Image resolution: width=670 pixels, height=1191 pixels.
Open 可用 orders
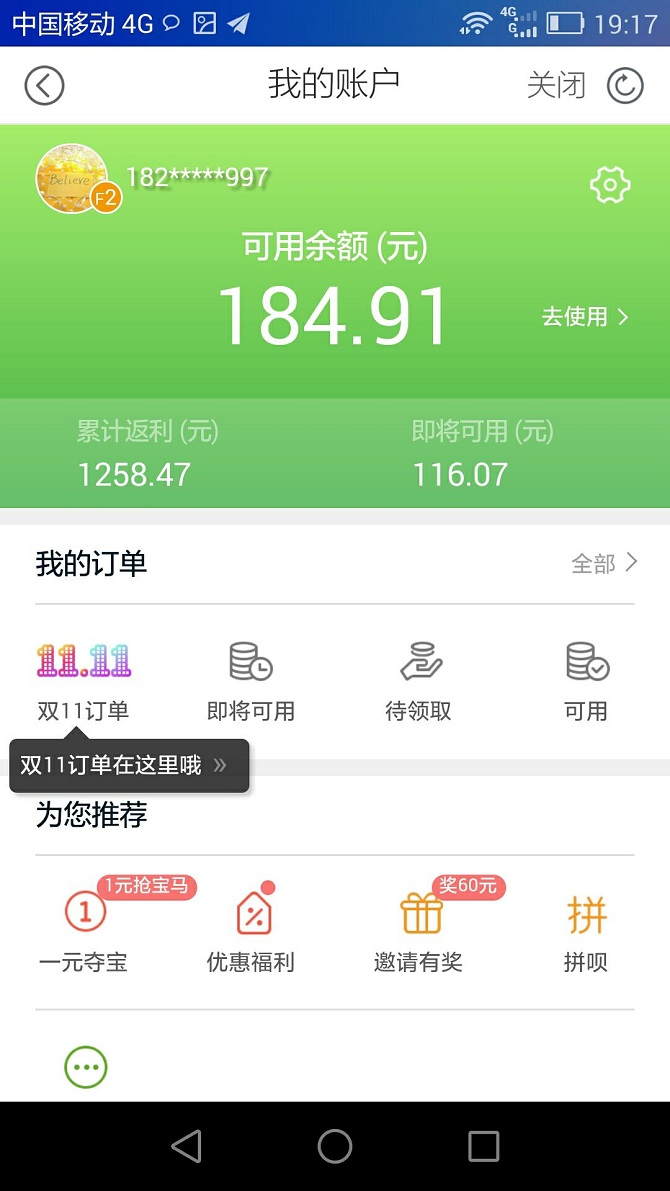(x=586, y=680)
